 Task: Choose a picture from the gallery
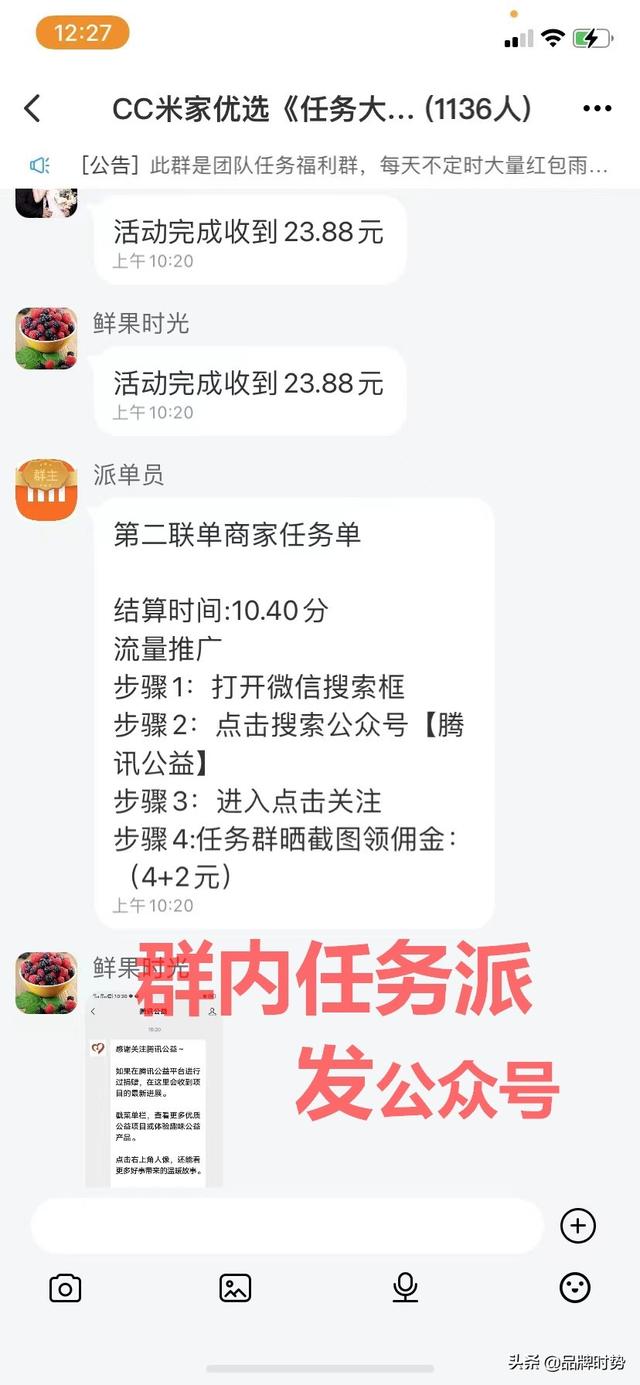[x=235, y=1288]
